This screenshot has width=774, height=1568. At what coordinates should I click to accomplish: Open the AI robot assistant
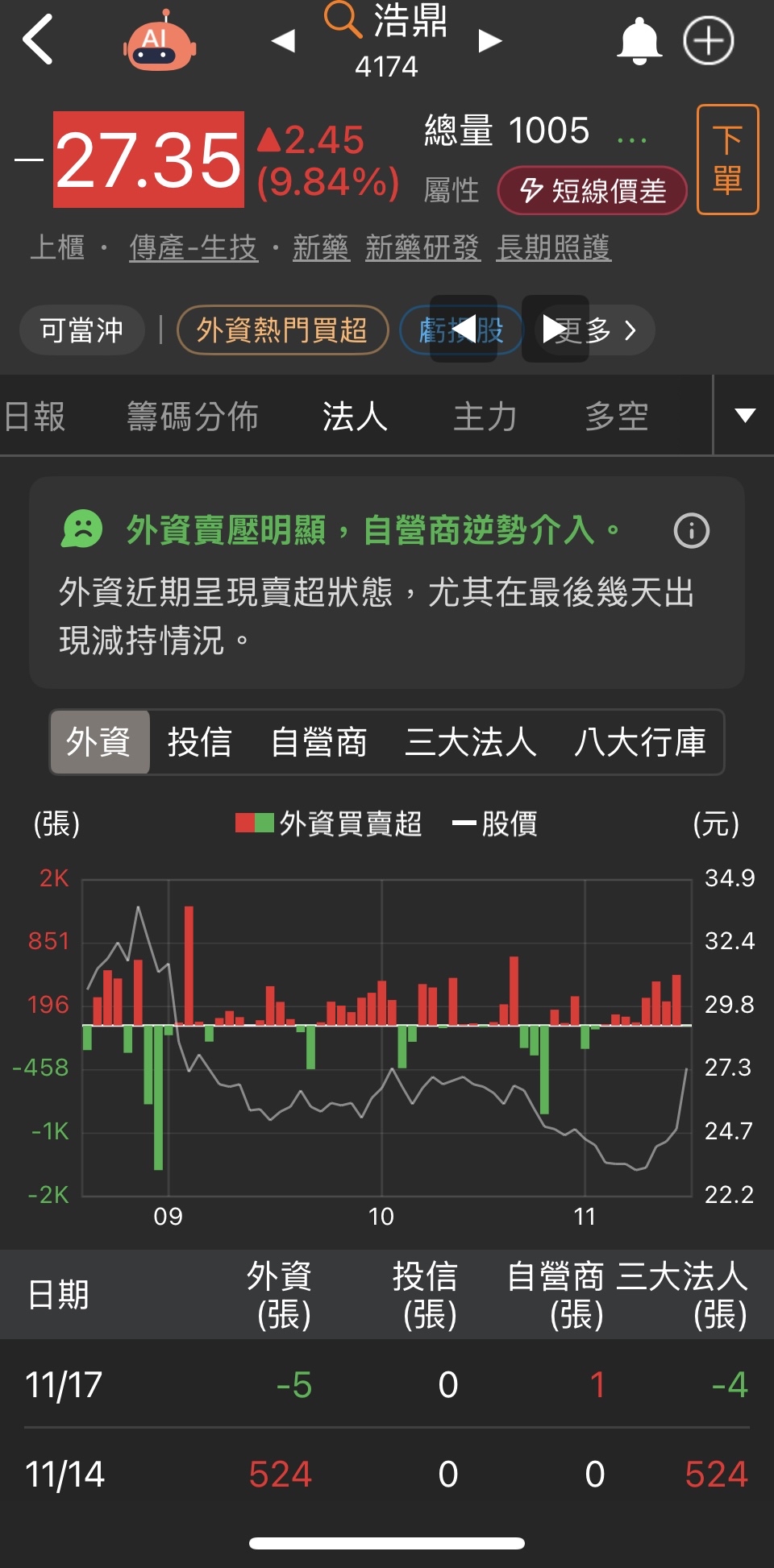(160, 41)
